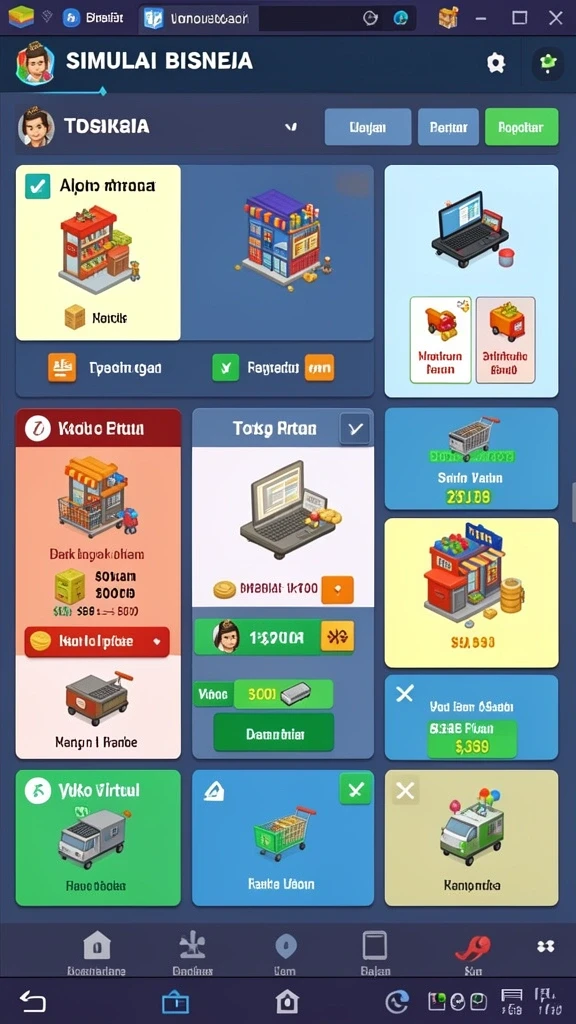The height and width of the screenshot is (1024, 576).
Task: Go back using the system back arrow
Action: [31, 1001]
